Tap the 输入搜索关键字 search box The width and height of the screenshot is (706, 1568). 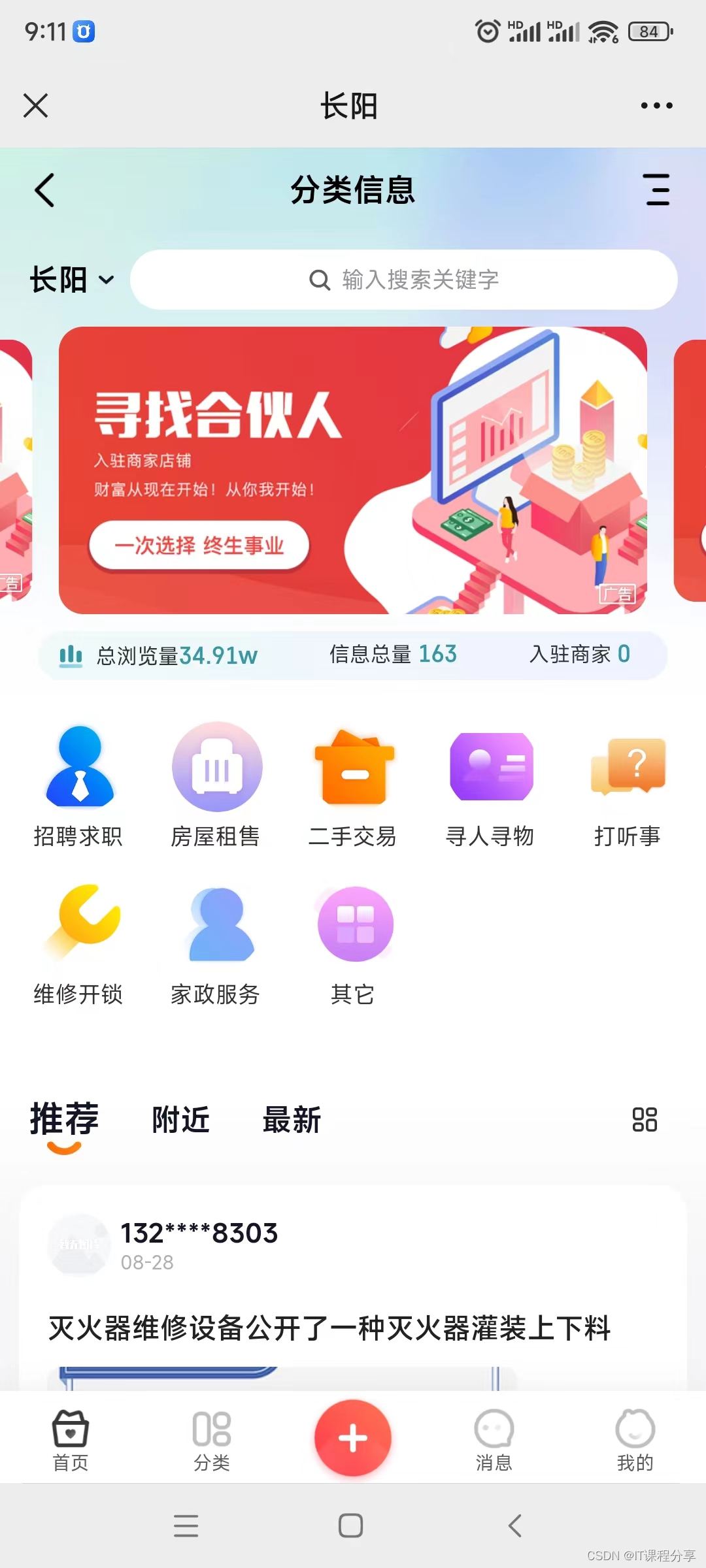(403, 280)
